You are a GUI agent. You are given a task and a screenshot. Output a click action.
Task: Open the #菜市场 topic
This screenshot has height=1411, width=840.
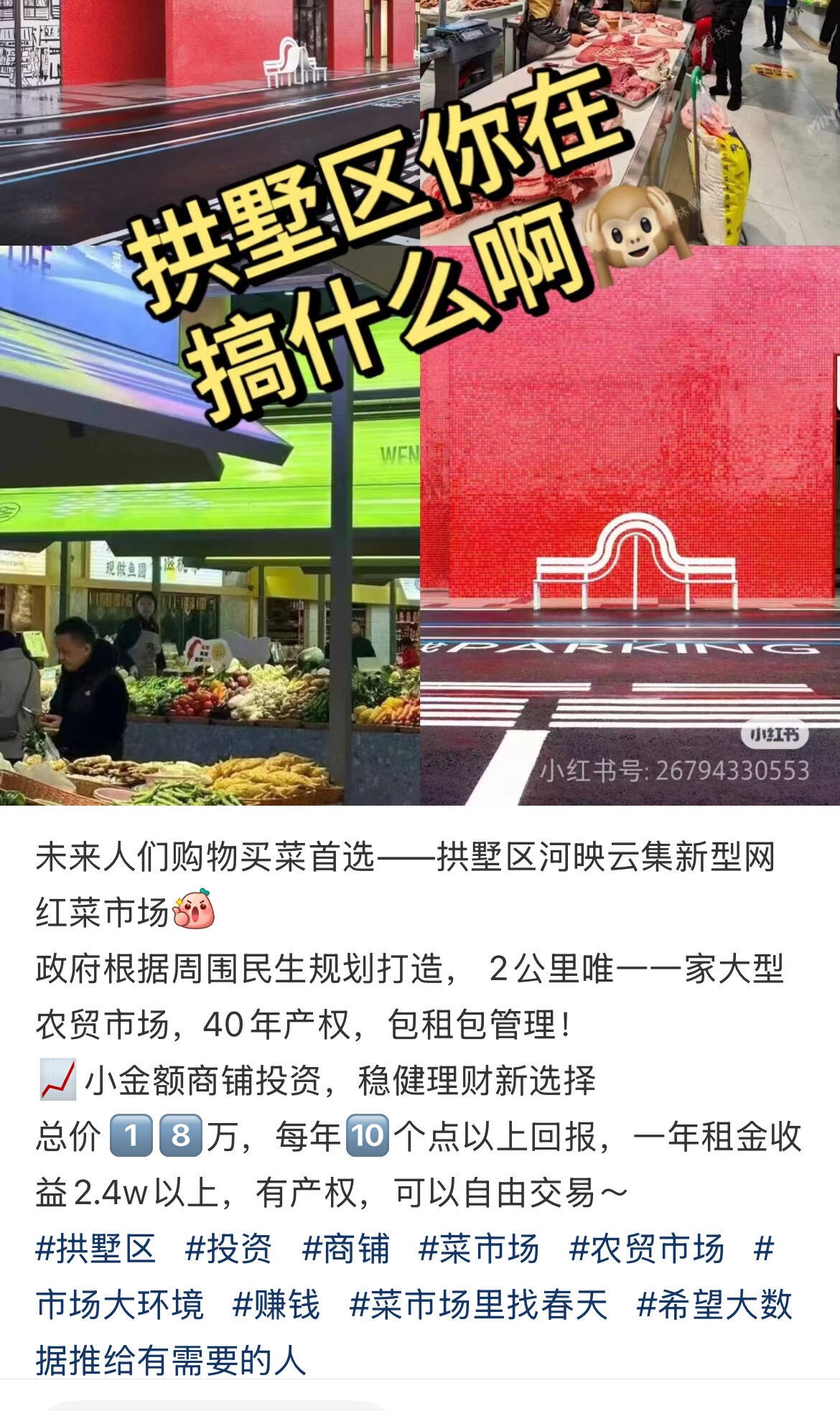479,1249
